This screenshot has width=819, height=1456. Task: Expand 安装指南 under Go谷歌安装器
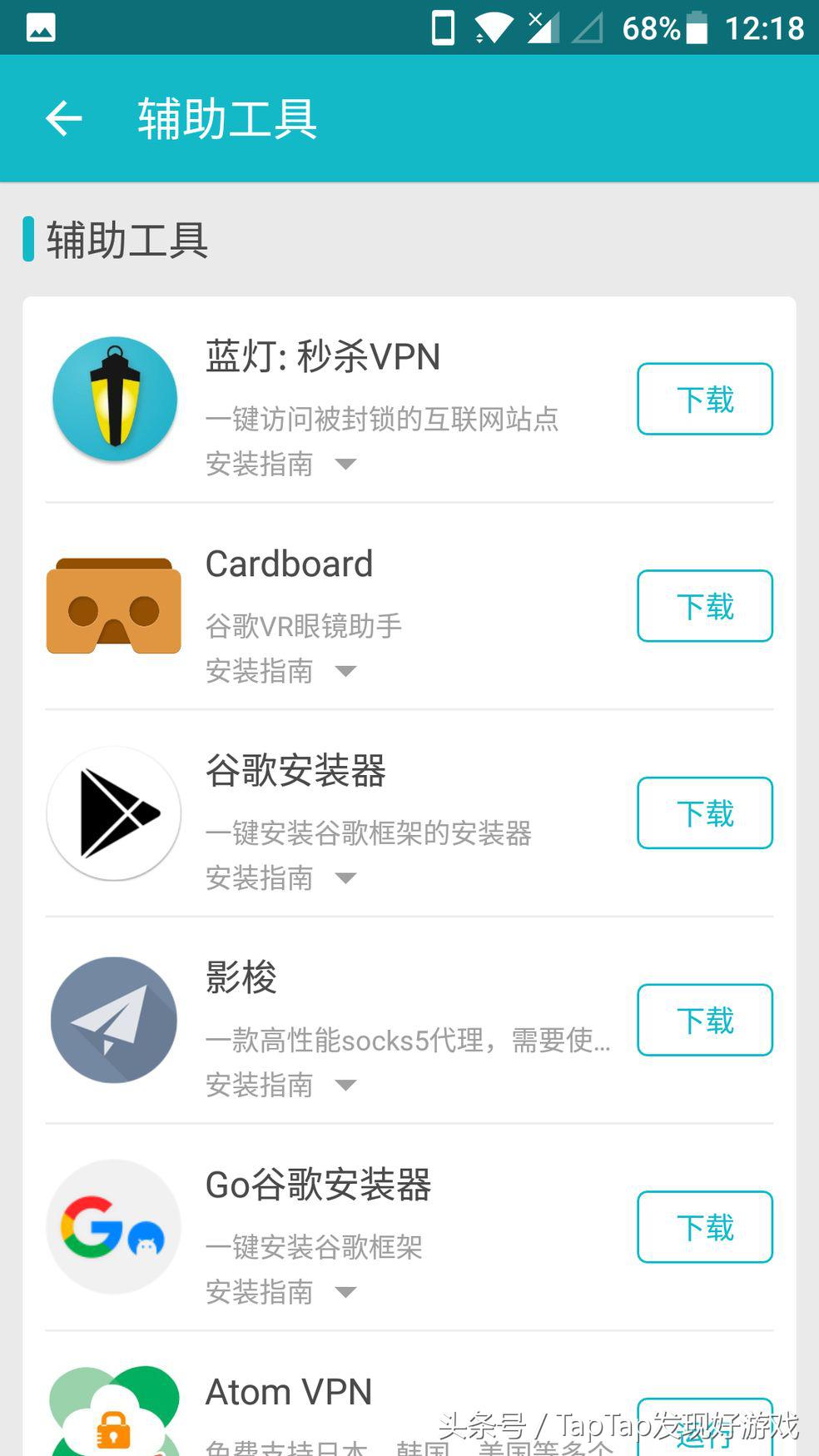click(283, 1291)
